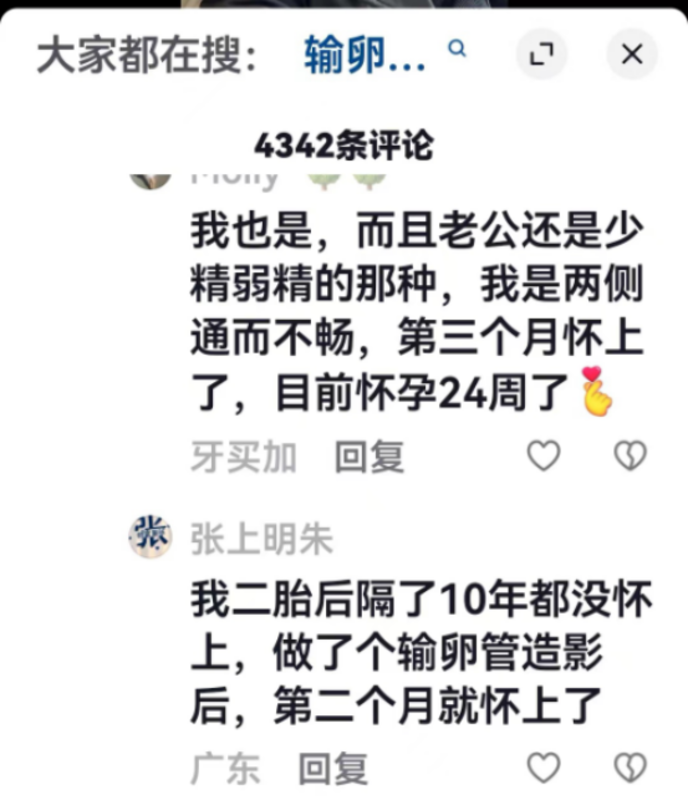Screen dimensions: 688x800
Task: Dislike the comment about 怀孕24周
Action: coord(630,457)
